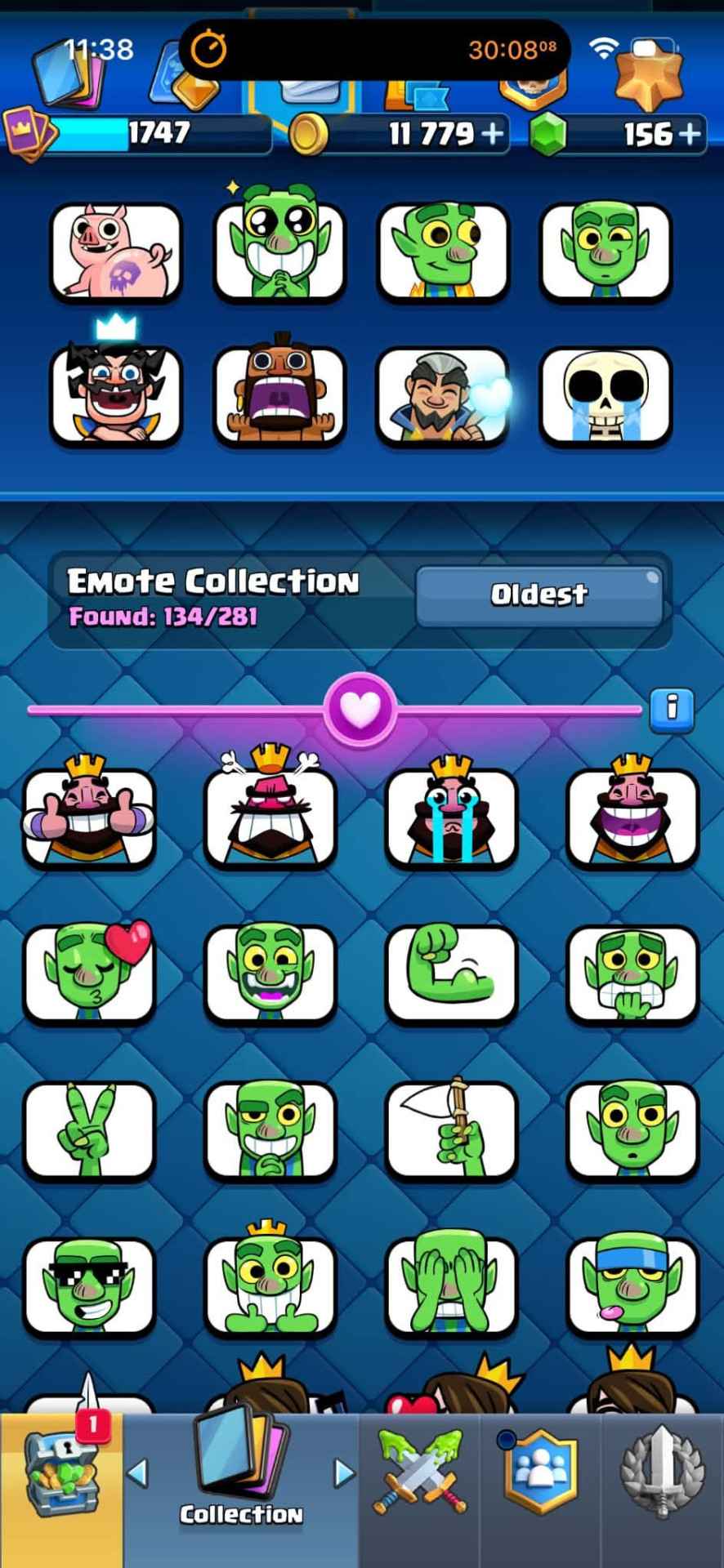Buy gems with the plus button
This screenshot has height=1568, width=724.
point(690,134)
